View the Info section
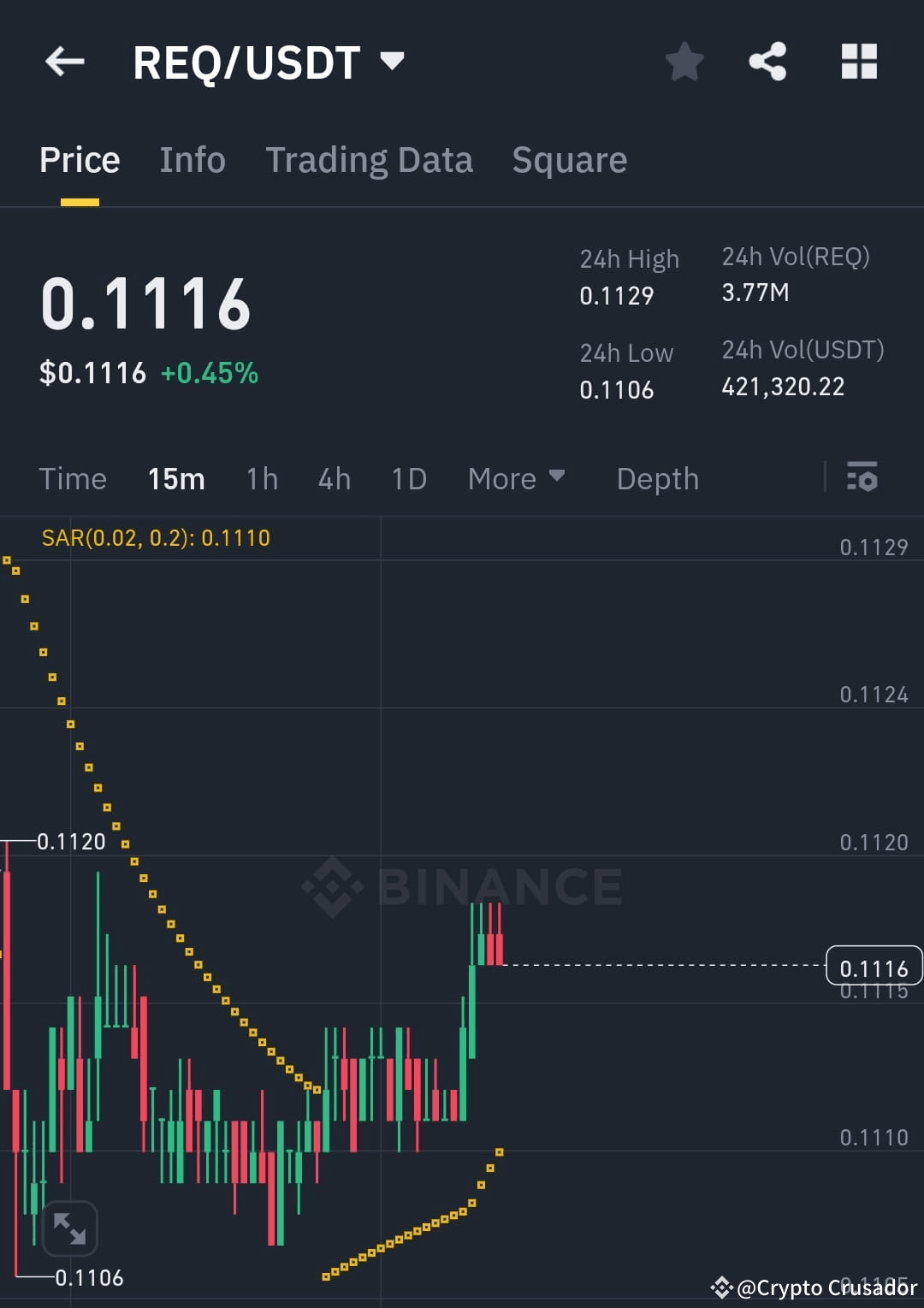 point(192,159)
